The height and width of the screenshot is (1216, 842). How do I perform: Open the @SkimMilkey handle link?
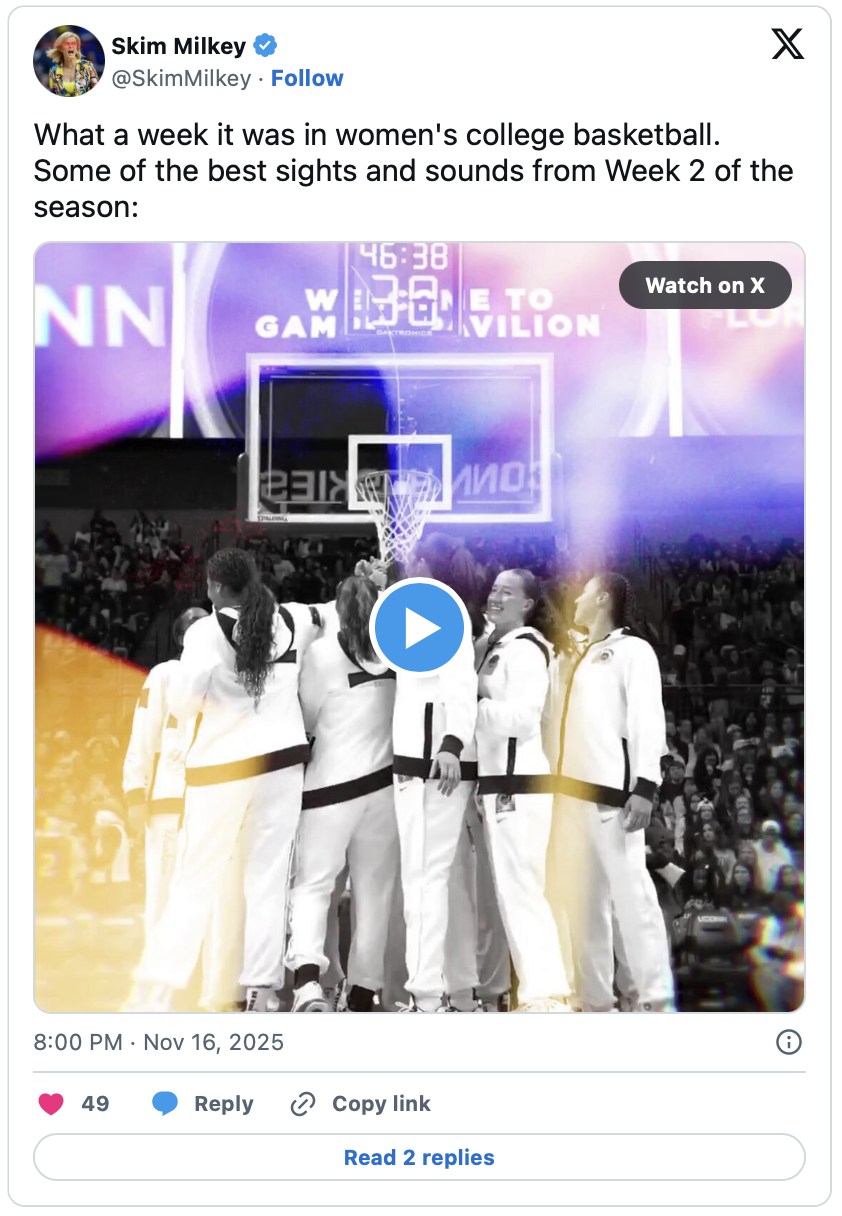181,79
